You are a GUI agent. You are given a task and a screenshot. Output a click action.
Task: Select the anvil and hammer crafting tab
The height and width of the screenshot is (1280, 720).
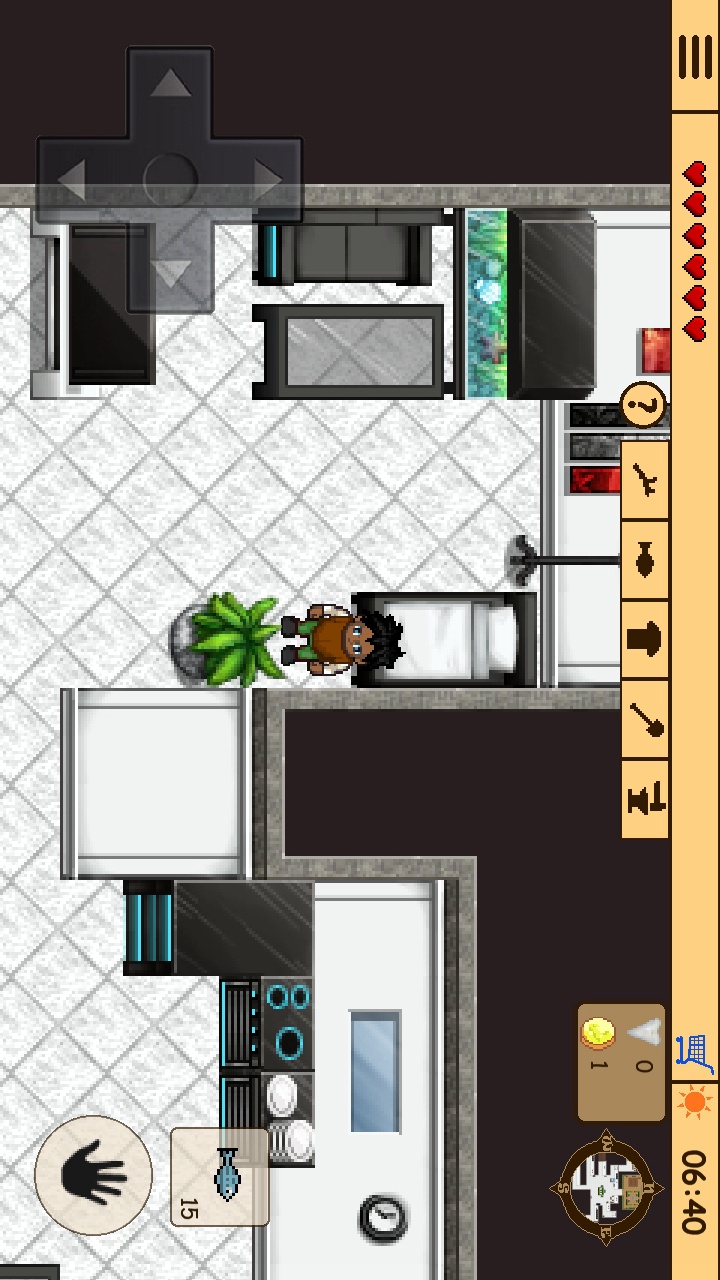pos(646,799)
